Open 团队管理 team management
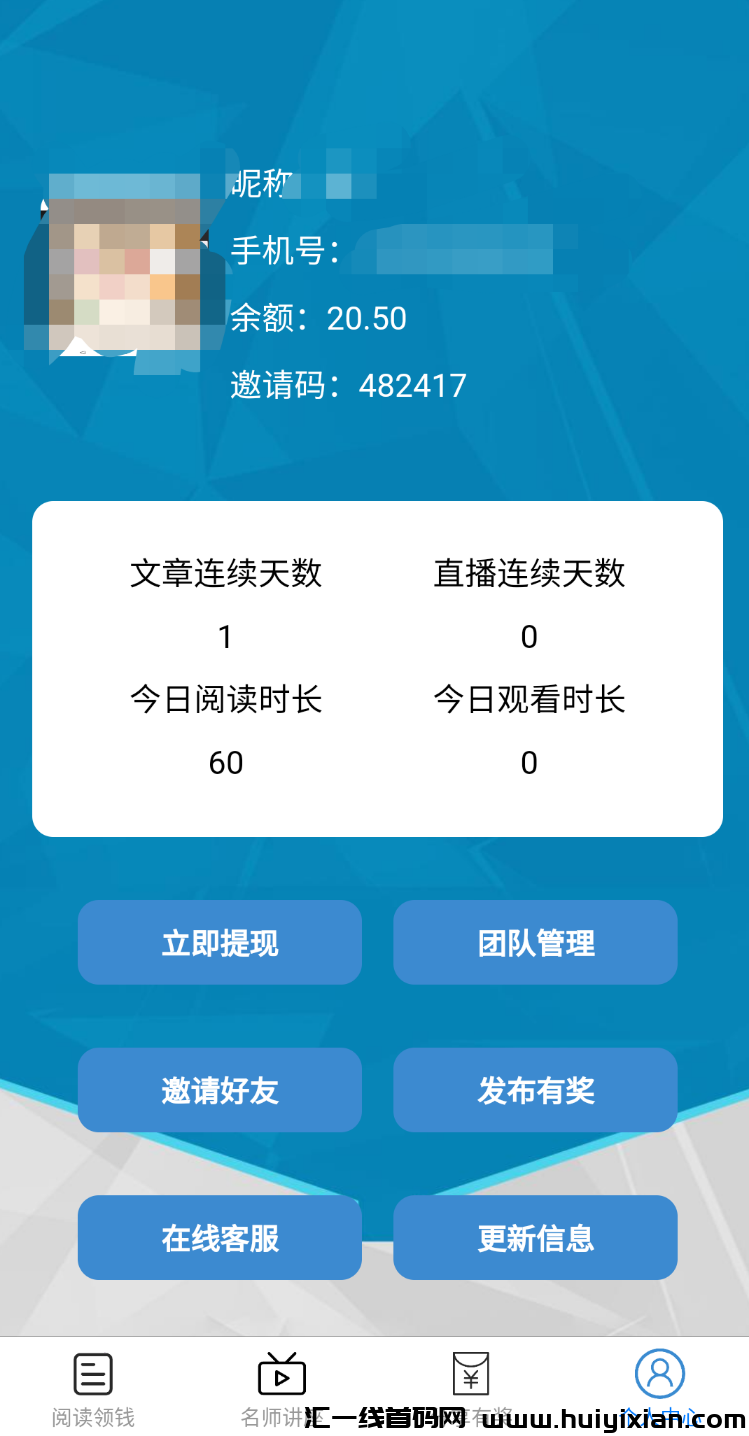Image resolution: width=749 pixels, height=1436 pixels. pos(535,942)
